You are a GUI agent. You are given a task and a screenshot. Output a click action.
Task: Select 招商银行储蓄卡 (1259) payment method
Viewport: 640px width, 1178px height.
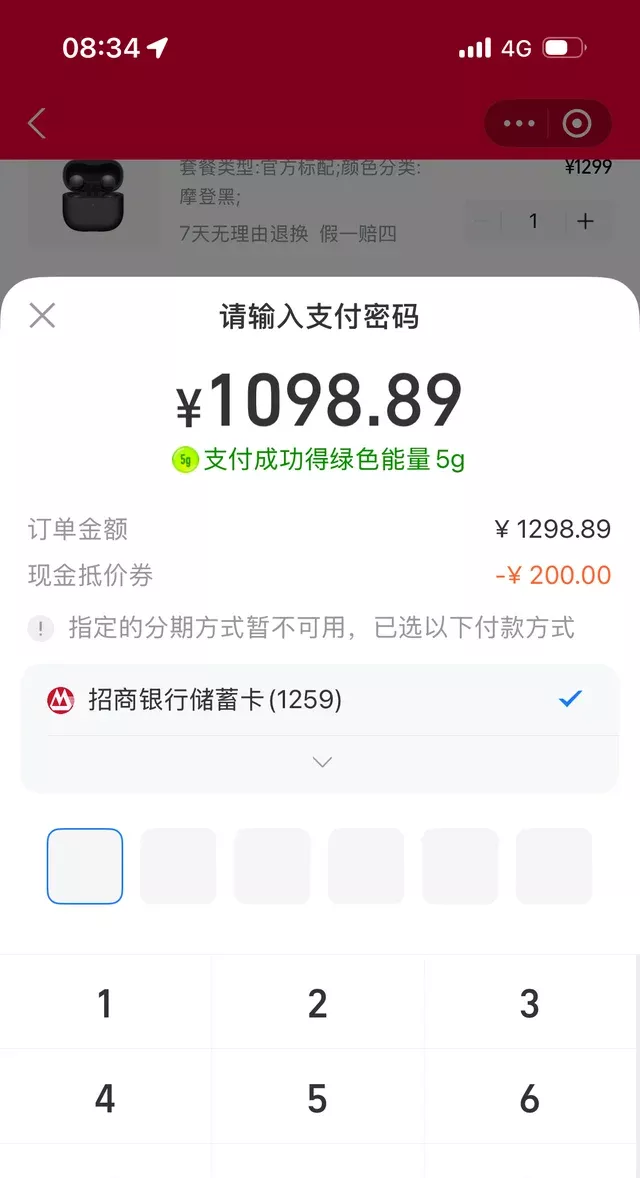pyautogui.click(x=320, y=700)
